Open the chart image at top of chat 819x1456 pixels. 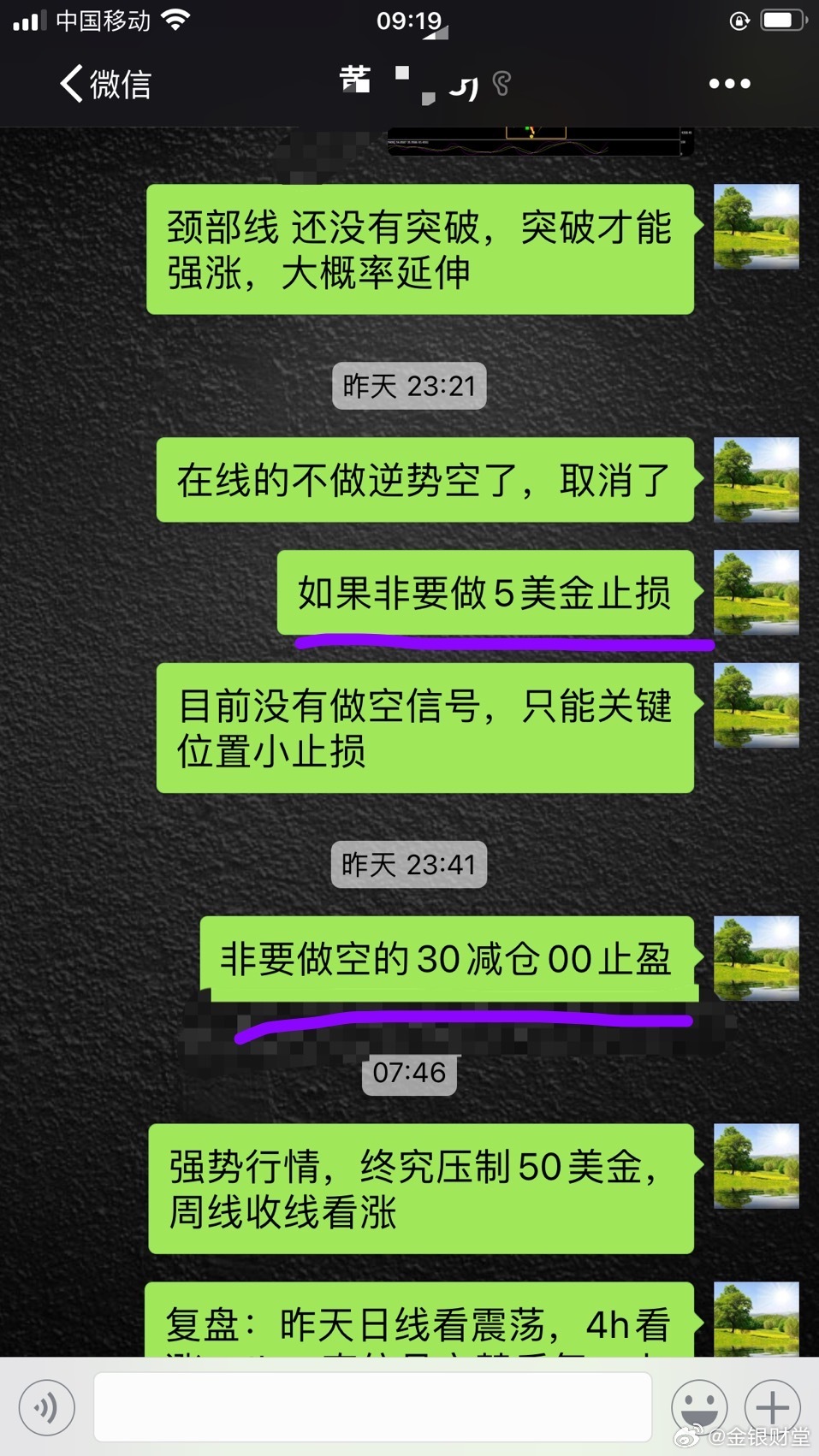539,141
